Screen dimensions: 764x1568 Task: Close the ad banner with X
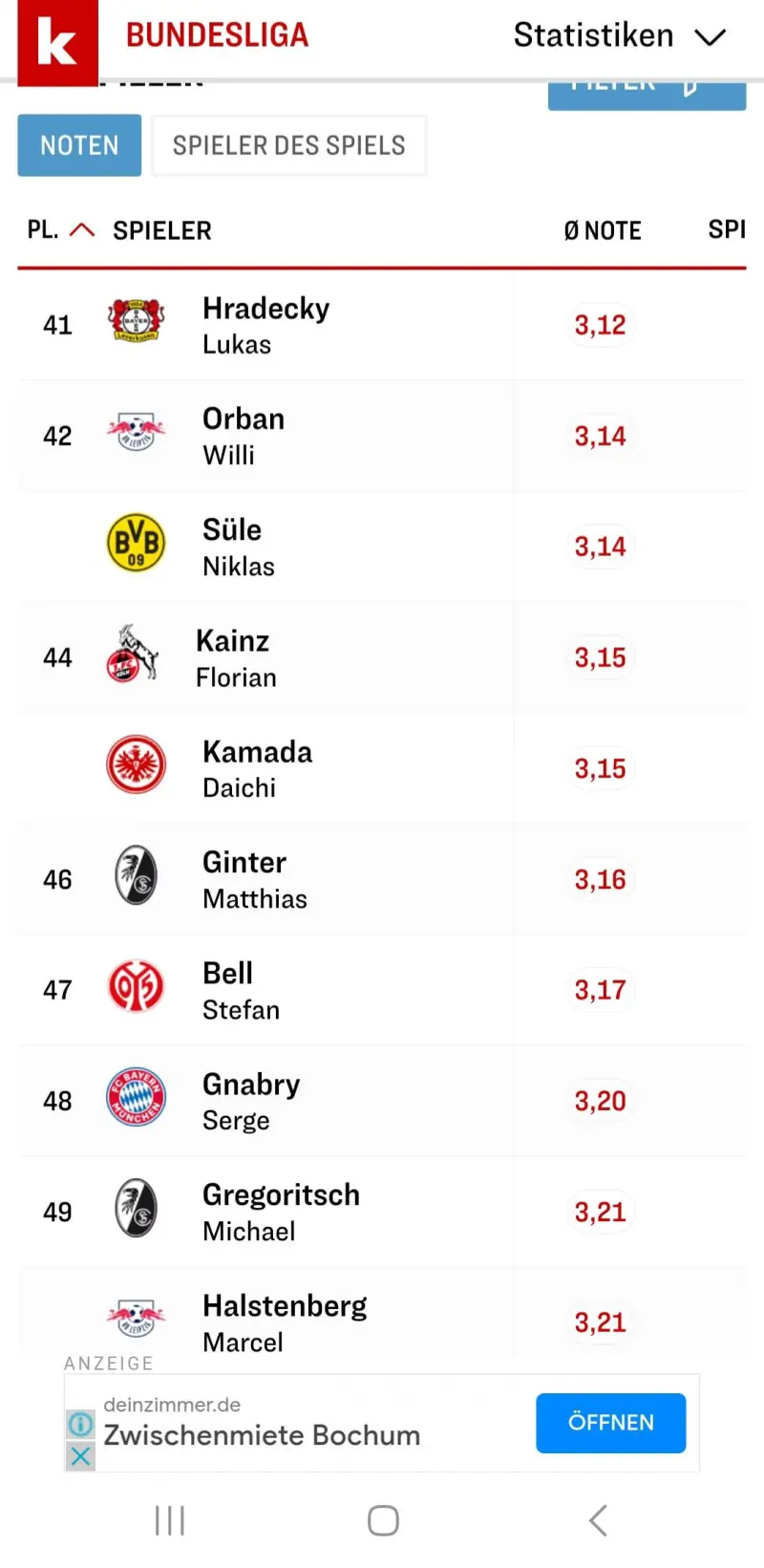(80, 1456)
